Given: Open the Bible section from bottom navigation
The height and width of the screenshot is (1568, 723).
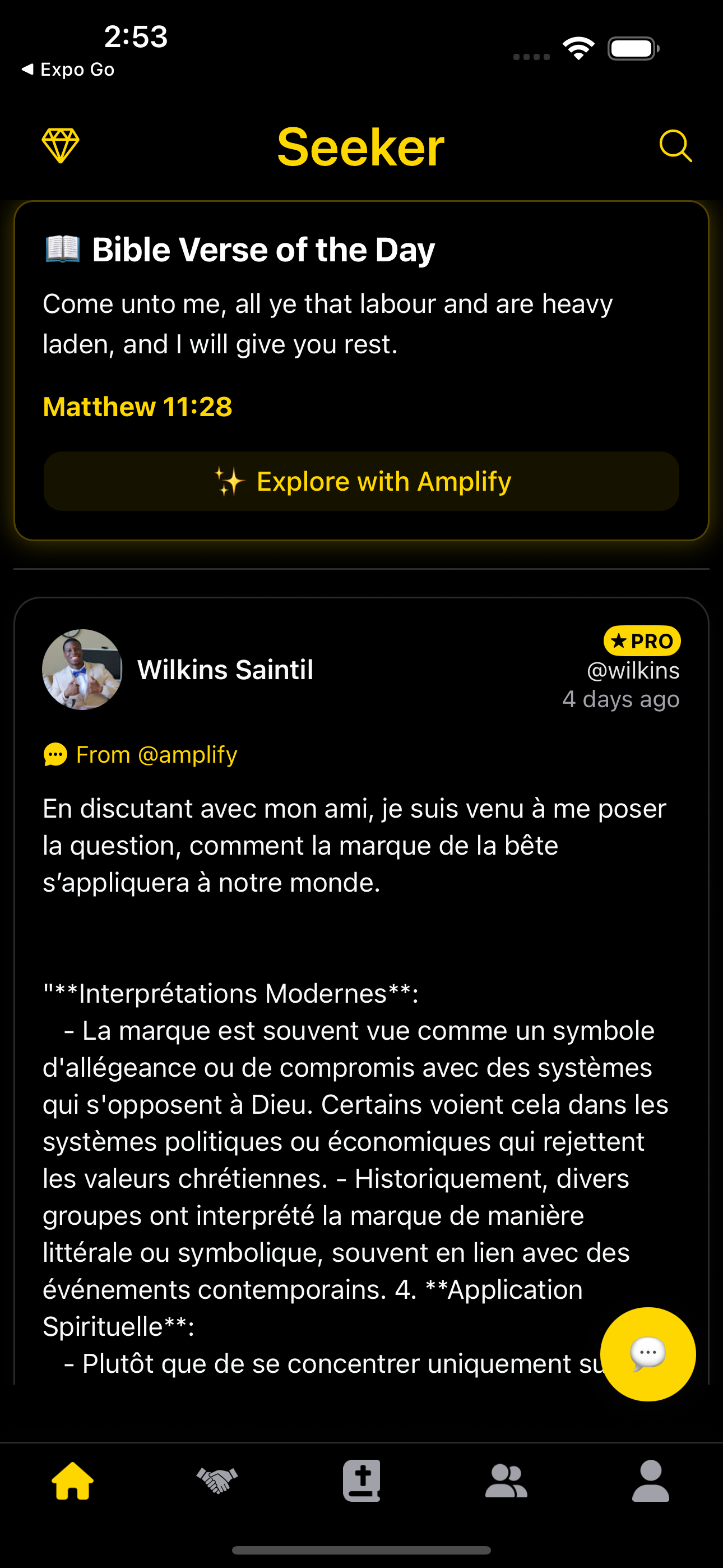Looking at the screenshot, I should coord(361,1481).
